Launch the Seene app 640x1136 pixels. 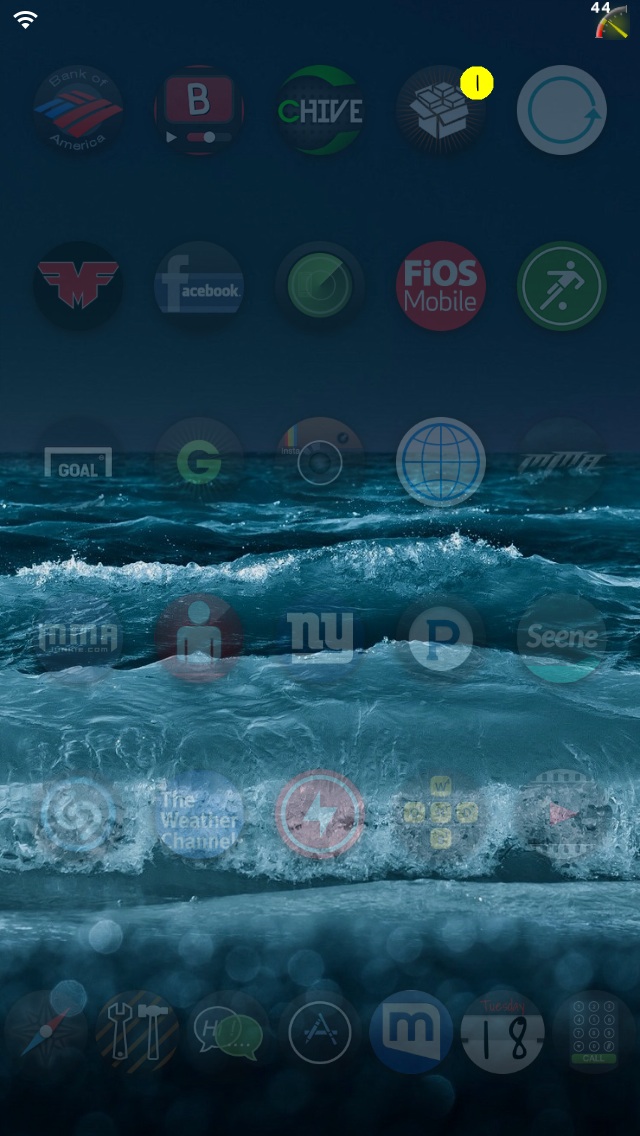coord(562,638)
